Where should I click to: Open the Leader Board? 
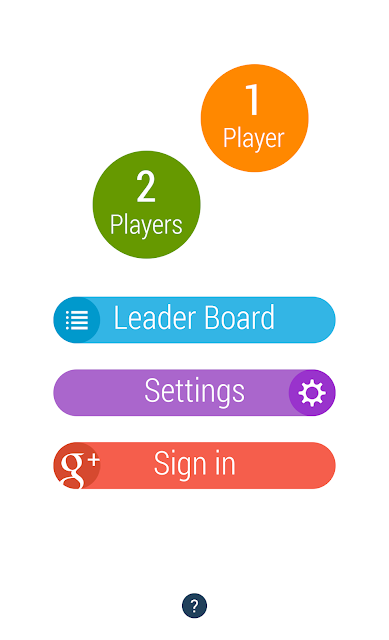click(194, 320)
